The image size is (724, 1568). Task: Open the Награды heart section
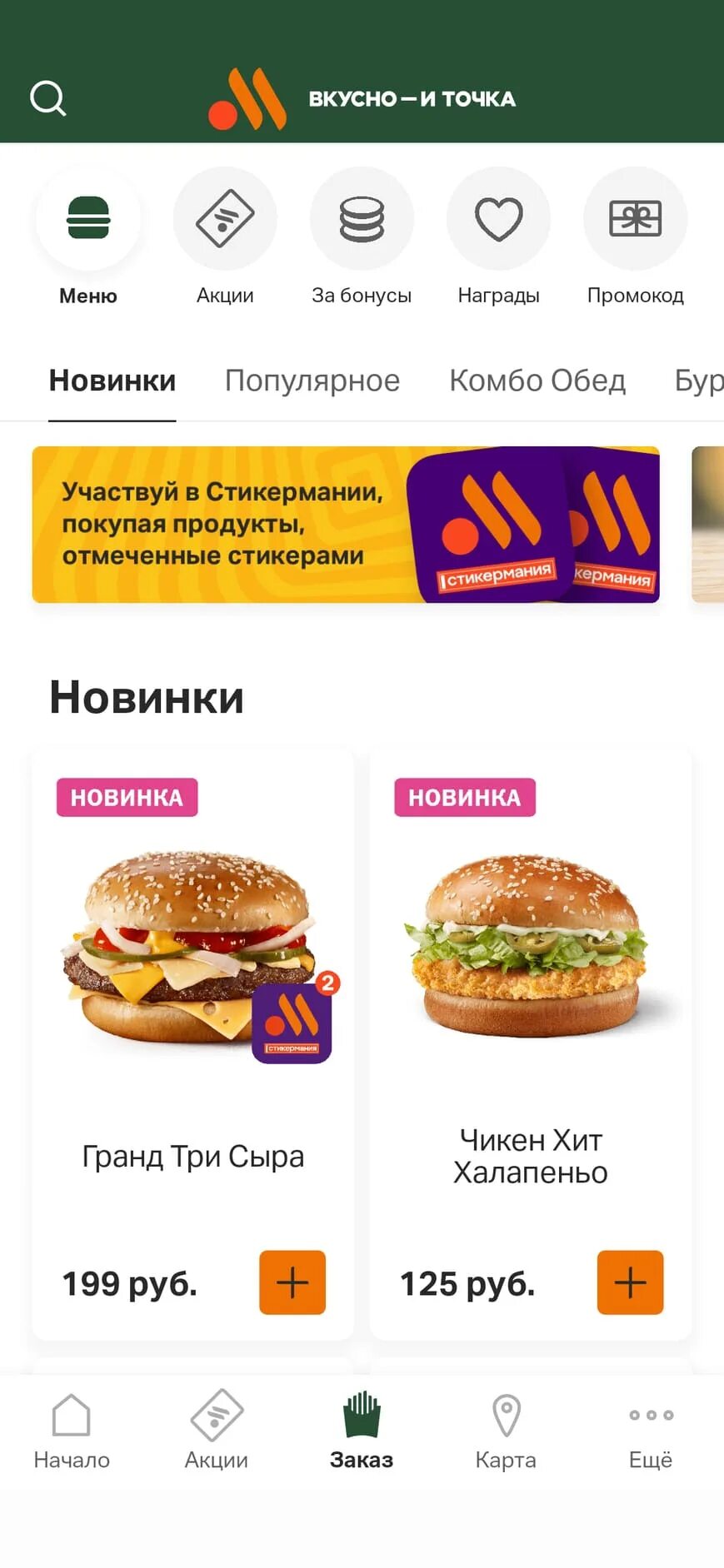click(x=498, y=237)
